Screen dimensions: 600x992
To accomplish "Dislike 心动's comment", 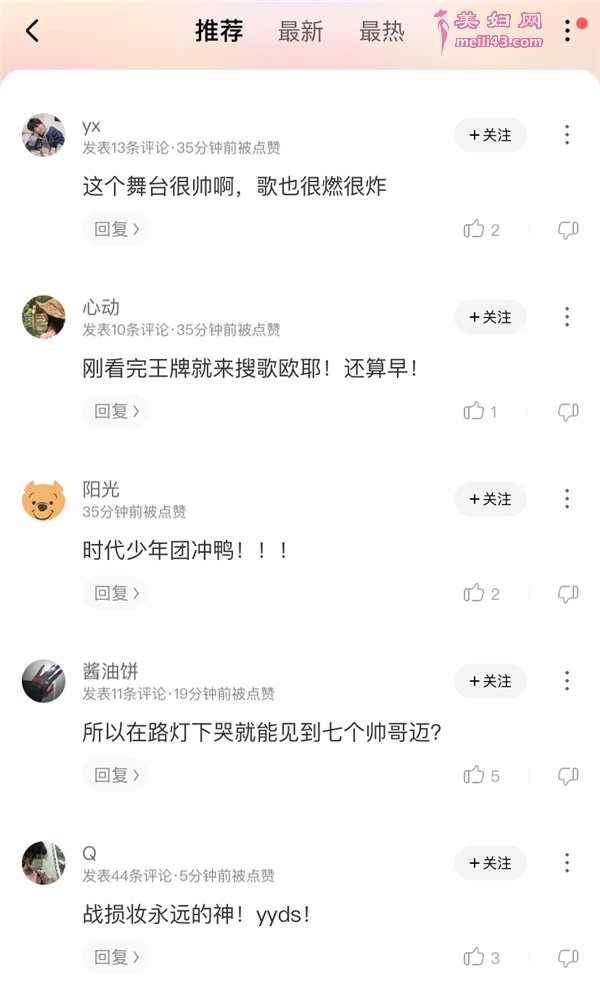I will pos(568,411).
